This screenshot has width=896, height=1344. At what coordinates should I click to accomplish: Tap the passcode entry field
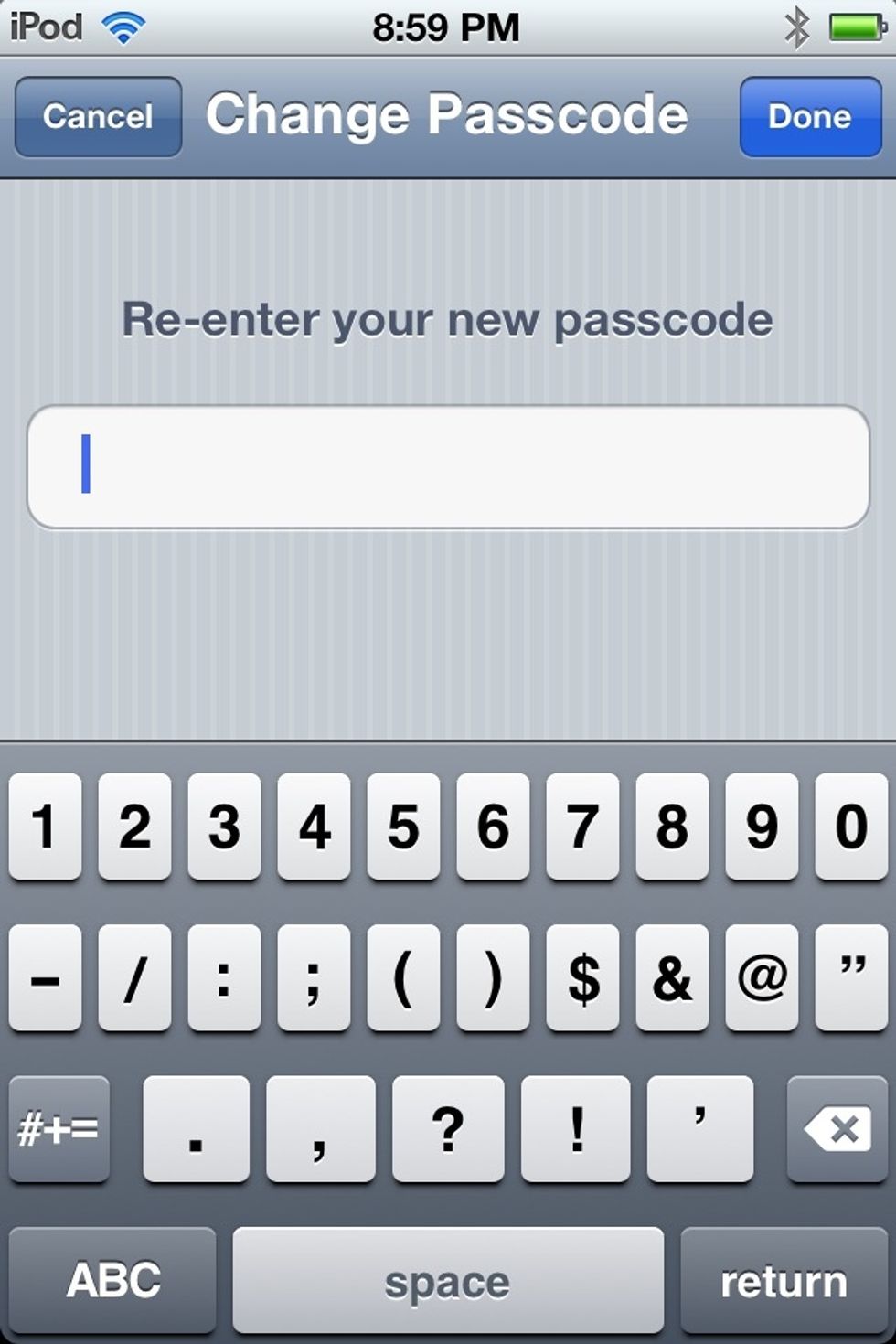tap(448, 464)
